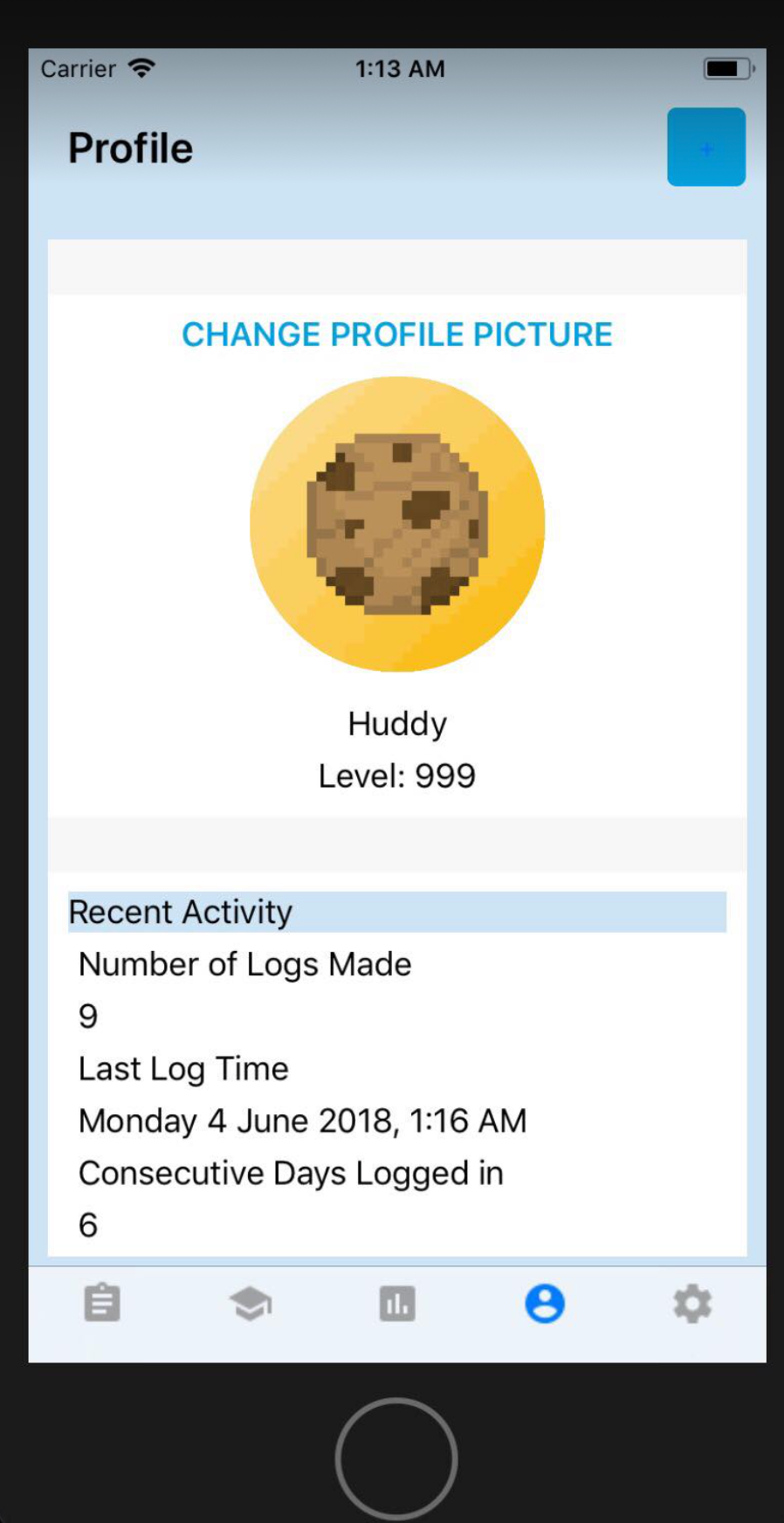Open the settings gear tab

pyautogui.click(x=691, y=1304)
